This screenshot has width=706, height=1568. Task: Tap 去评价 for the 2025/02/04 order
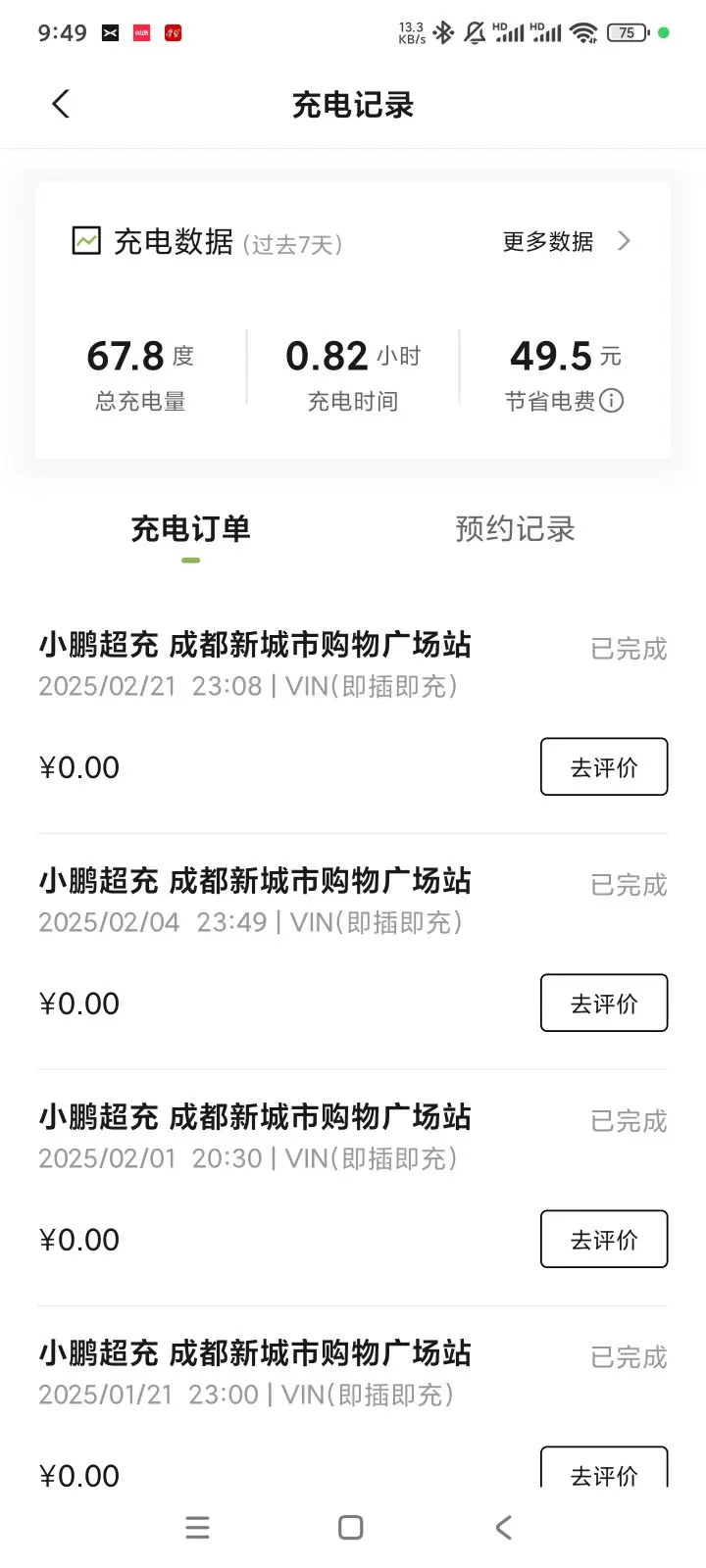pyautogui.click(x=604, y=1003)
